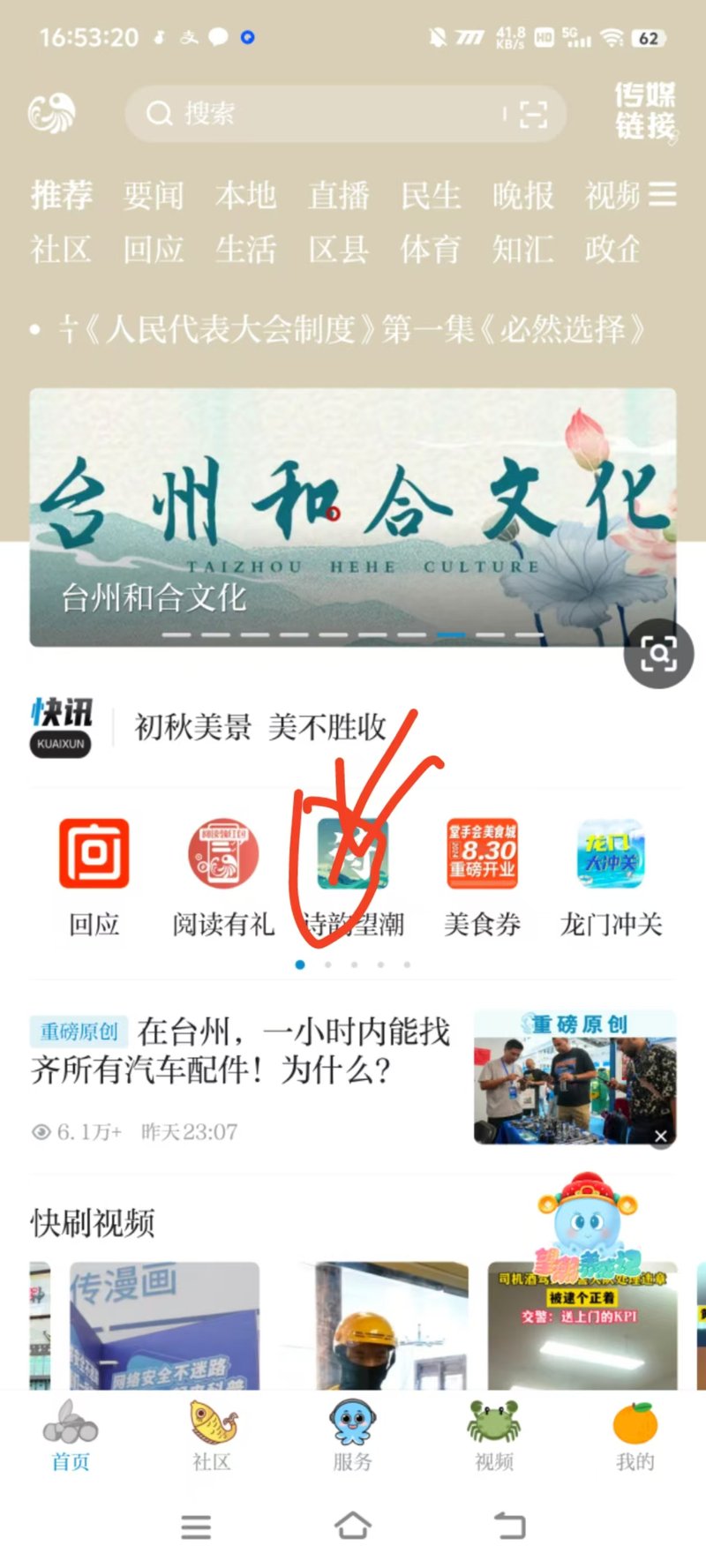The width and height of the screenshot is (706, 1568).
Task: Select the 晚报 channel tab
Action: 522,195
